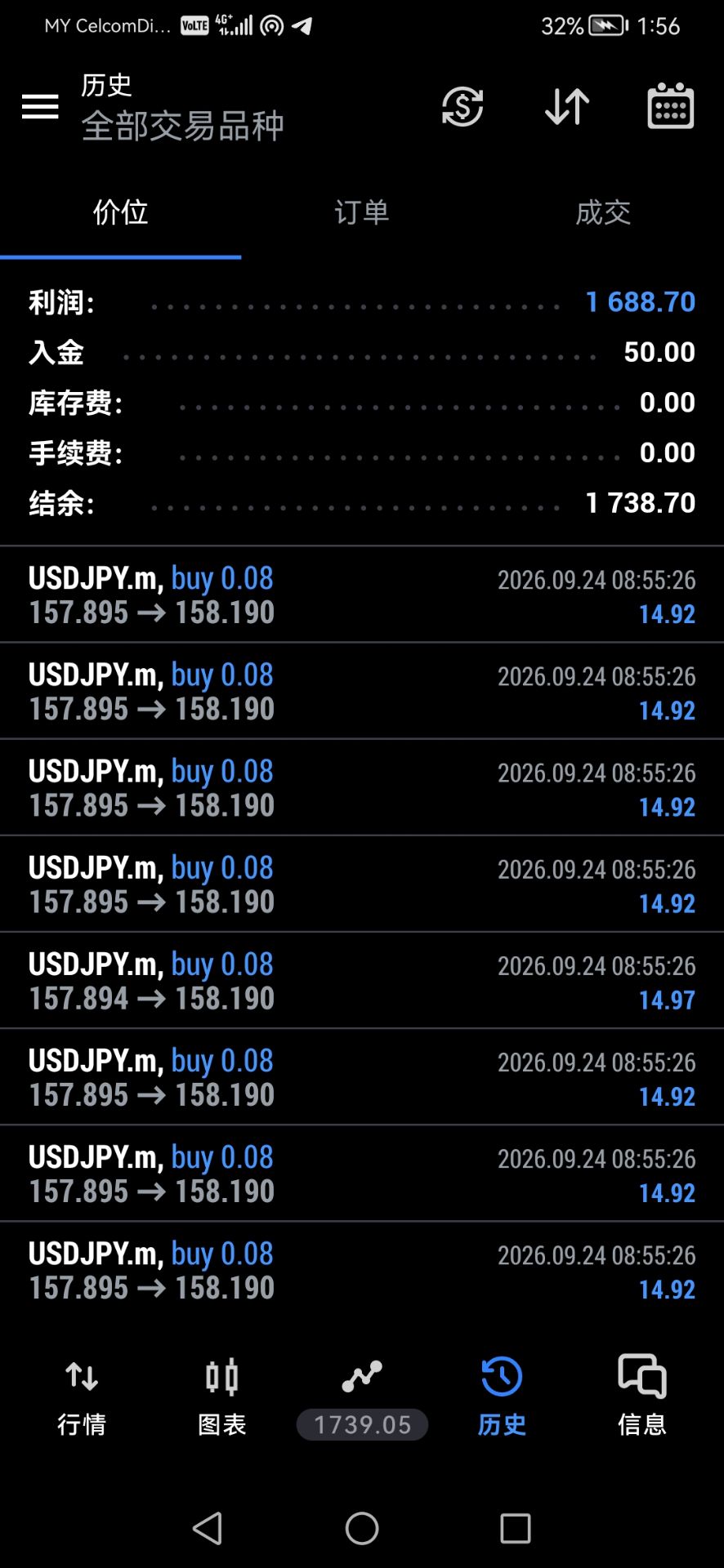This screenshot has width=724, height=1568.
Task: Open the 信息 messages section
Action: click(x=642, y=1397)
